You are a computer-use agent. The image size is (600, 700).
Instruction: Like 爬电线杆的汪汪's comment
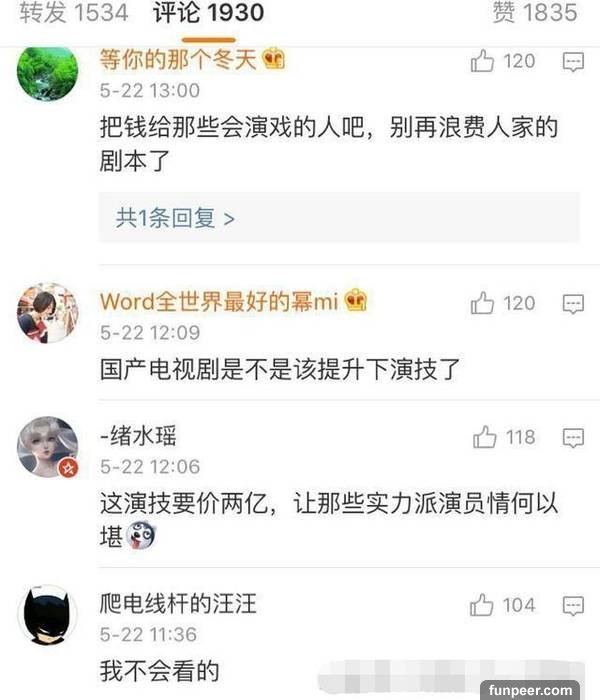(x=484, y=605)
